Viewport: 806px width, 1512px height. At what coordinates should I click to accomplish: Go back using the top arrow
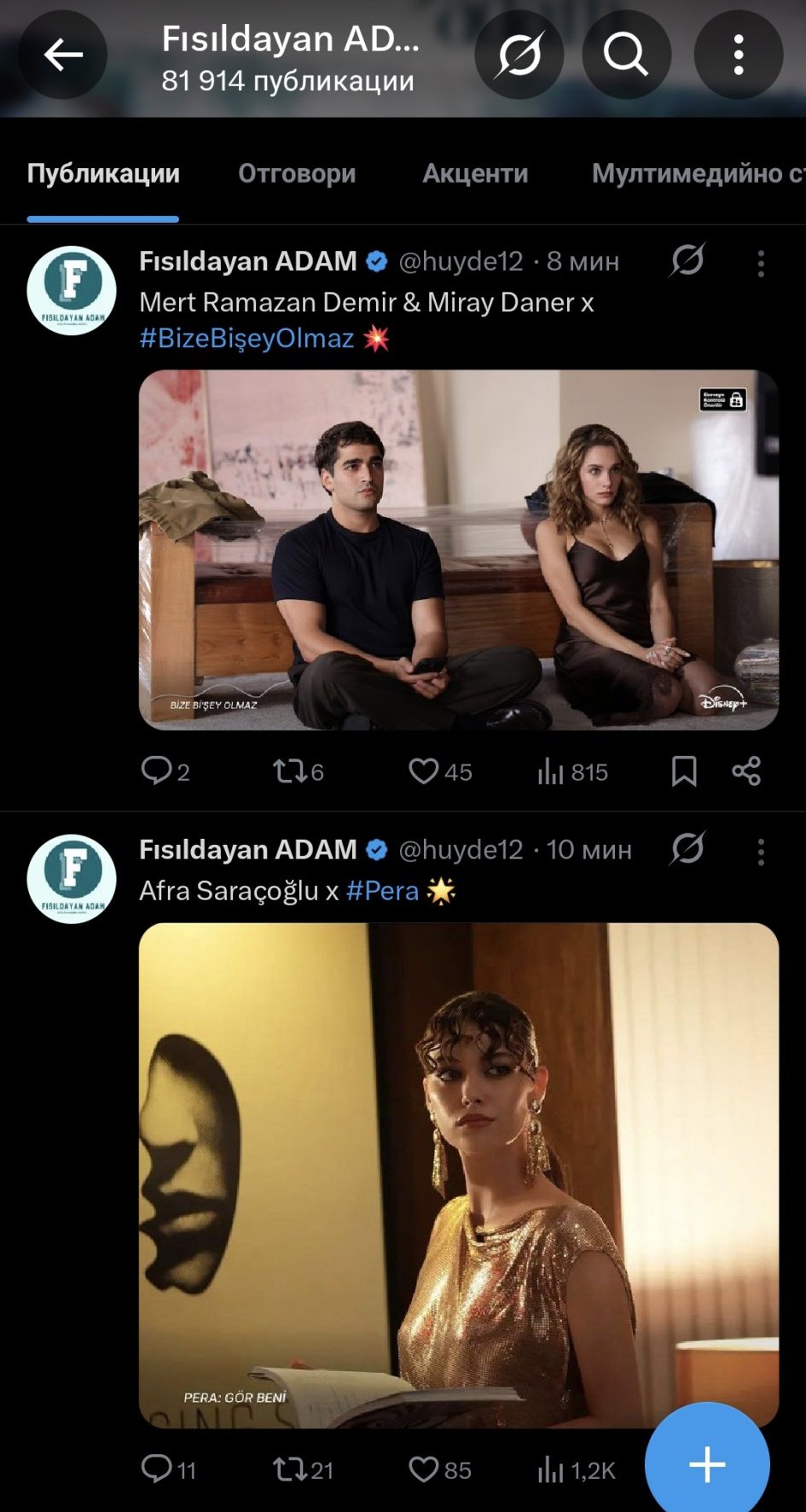(x=63, y=55)
